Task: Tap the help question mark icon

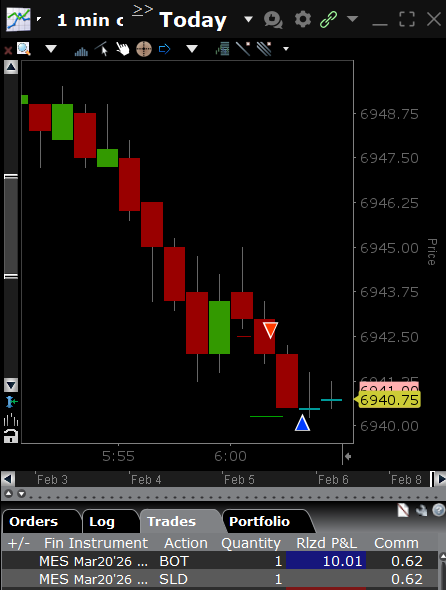Action: click(x=438, y=510)
